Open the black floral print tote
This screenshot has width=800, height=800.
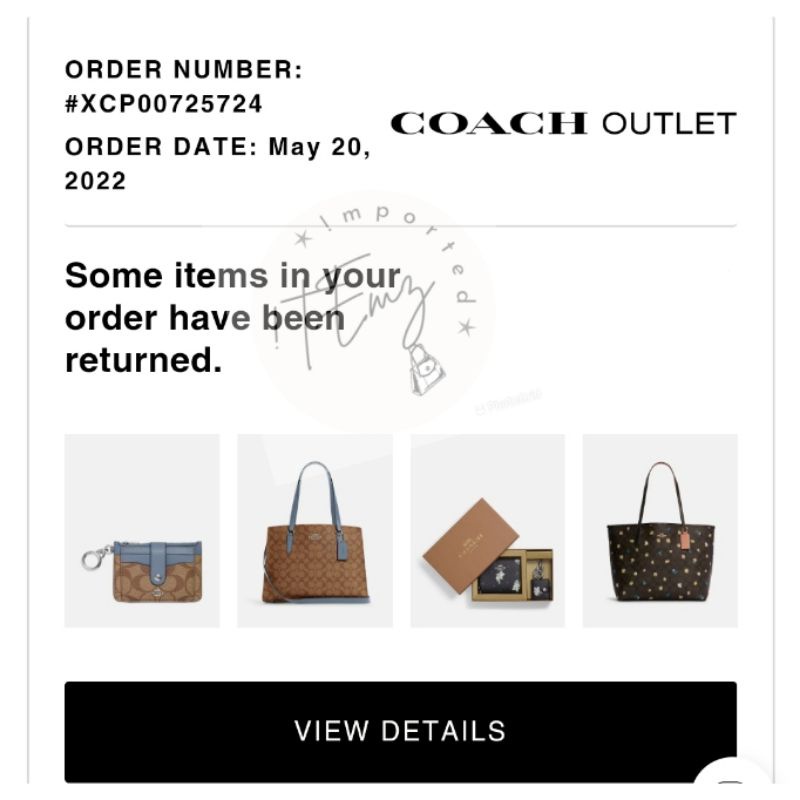point(660,531)
